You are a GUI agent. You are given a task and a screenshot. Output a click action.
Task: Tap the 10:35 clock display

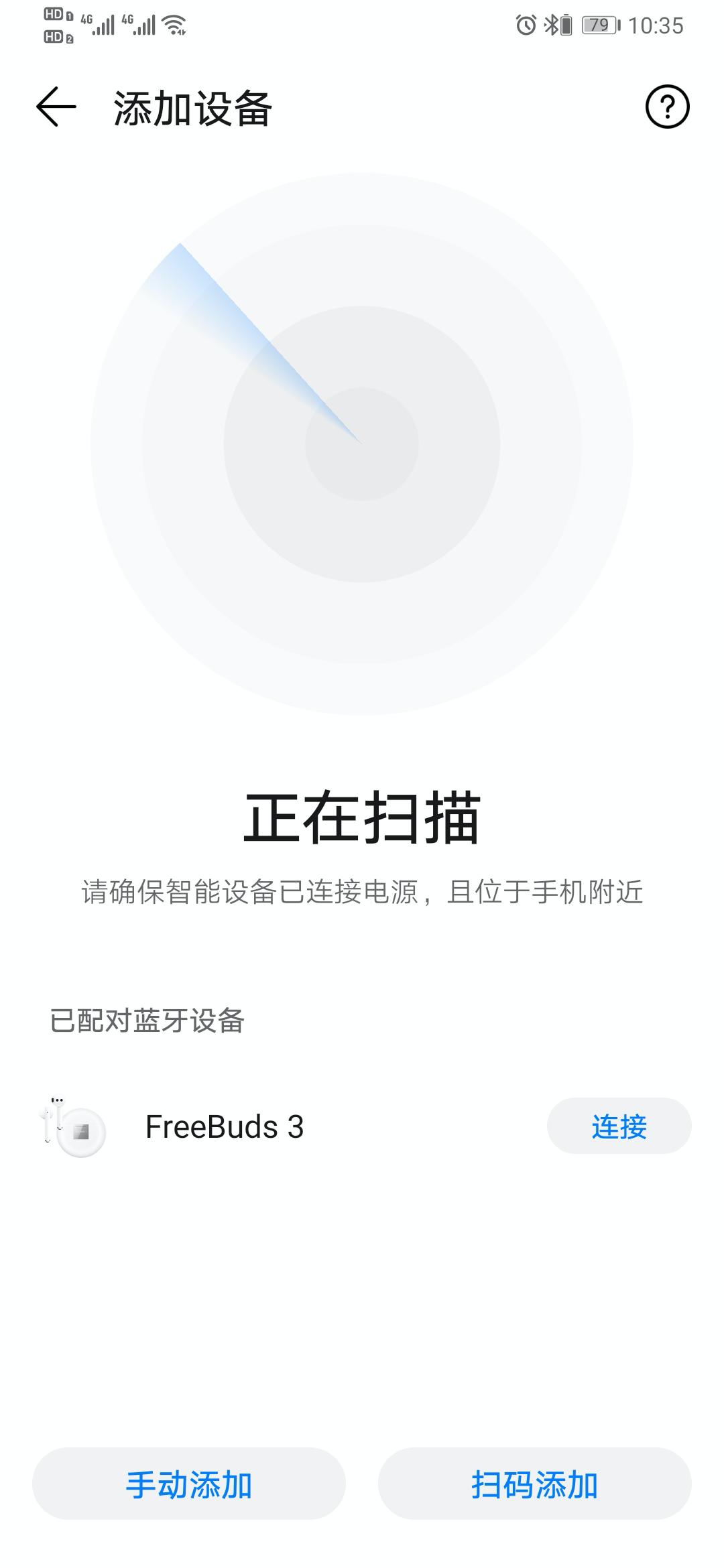pyautogui.click(x=654, y=25)
